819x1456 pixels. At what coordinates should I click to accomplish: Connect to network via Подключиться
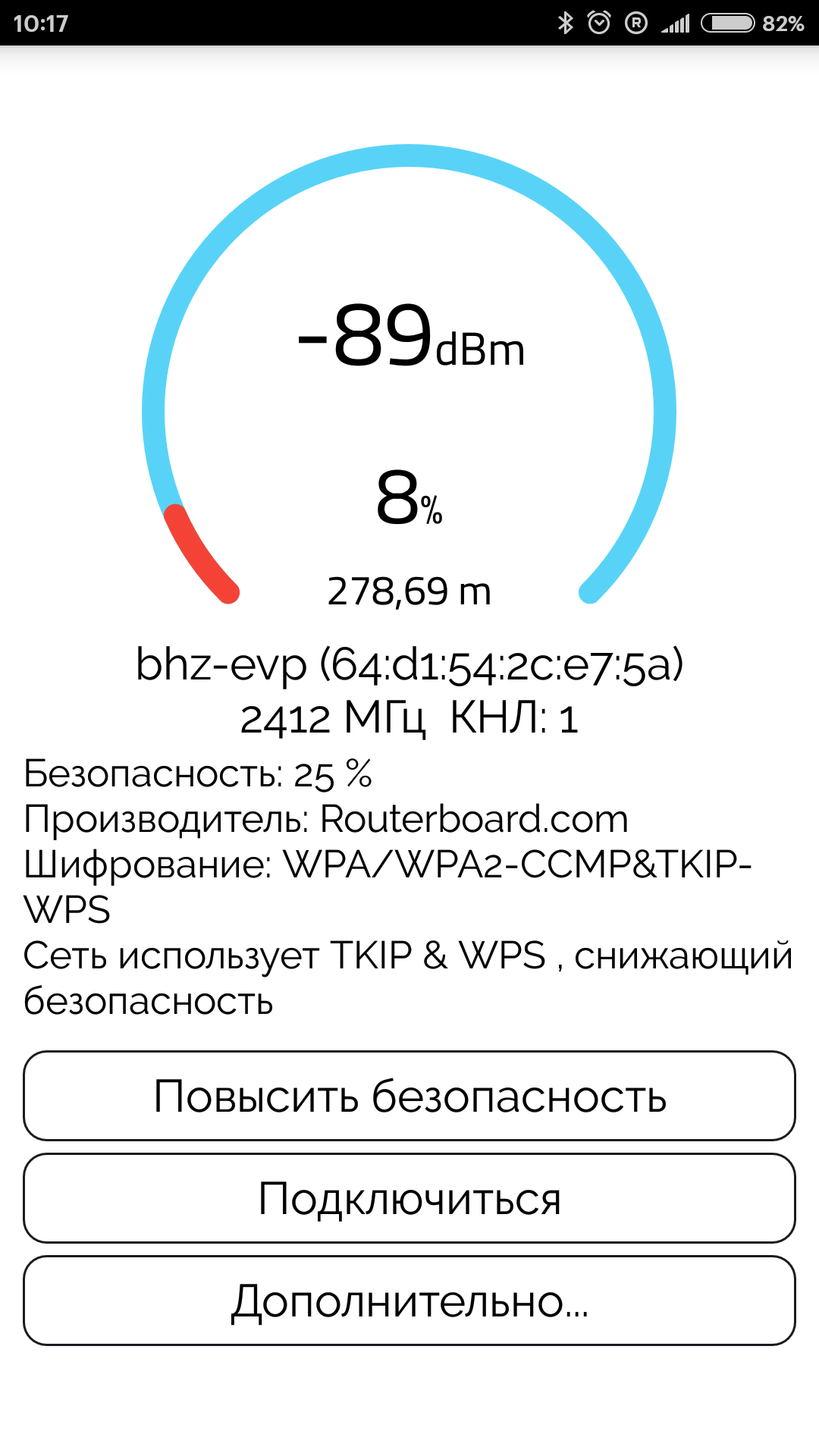point(409,1198)
